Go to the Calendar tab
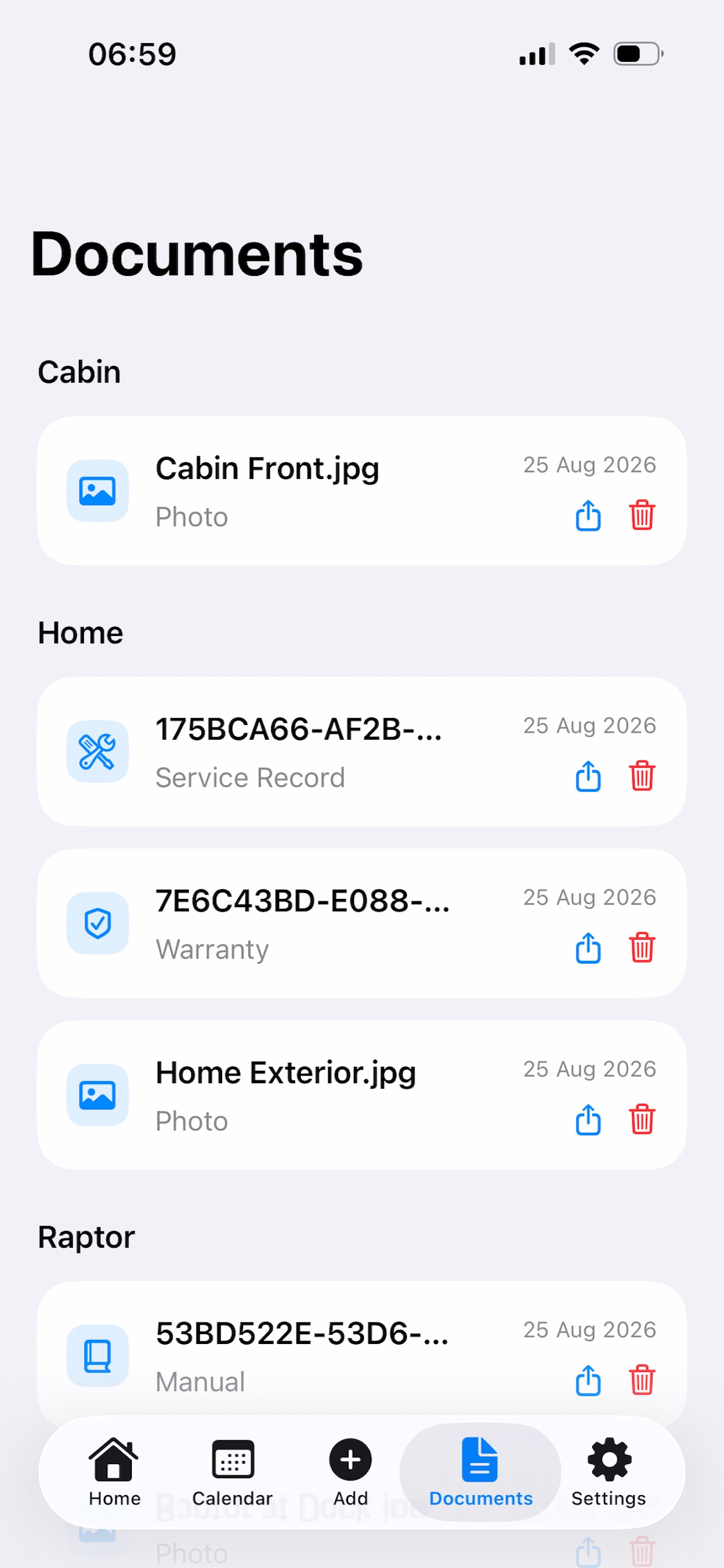Image resolution: width=724 pixels, height=1568 pixels. click(233, 1472)
